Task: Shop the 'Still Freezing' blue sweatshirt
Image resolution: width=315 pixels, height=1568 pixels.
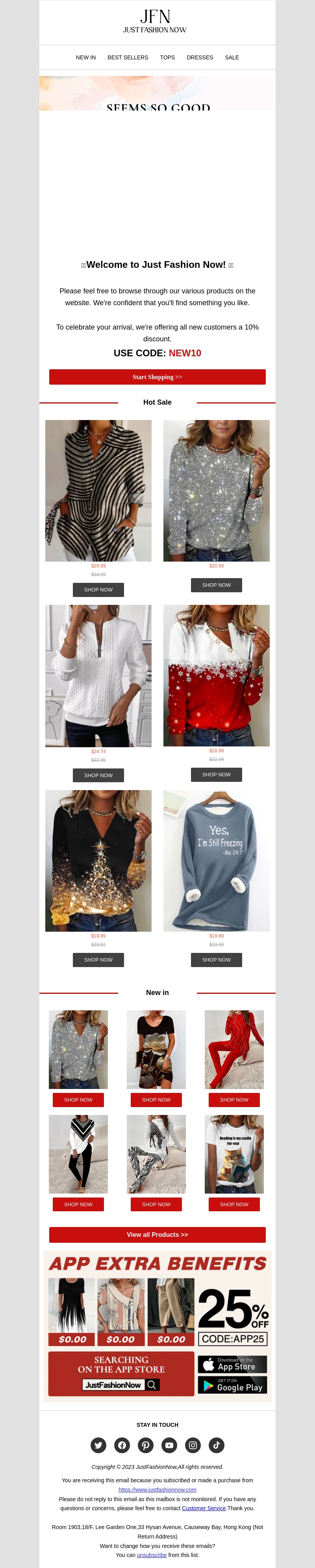Action: (x=216, y=959)
